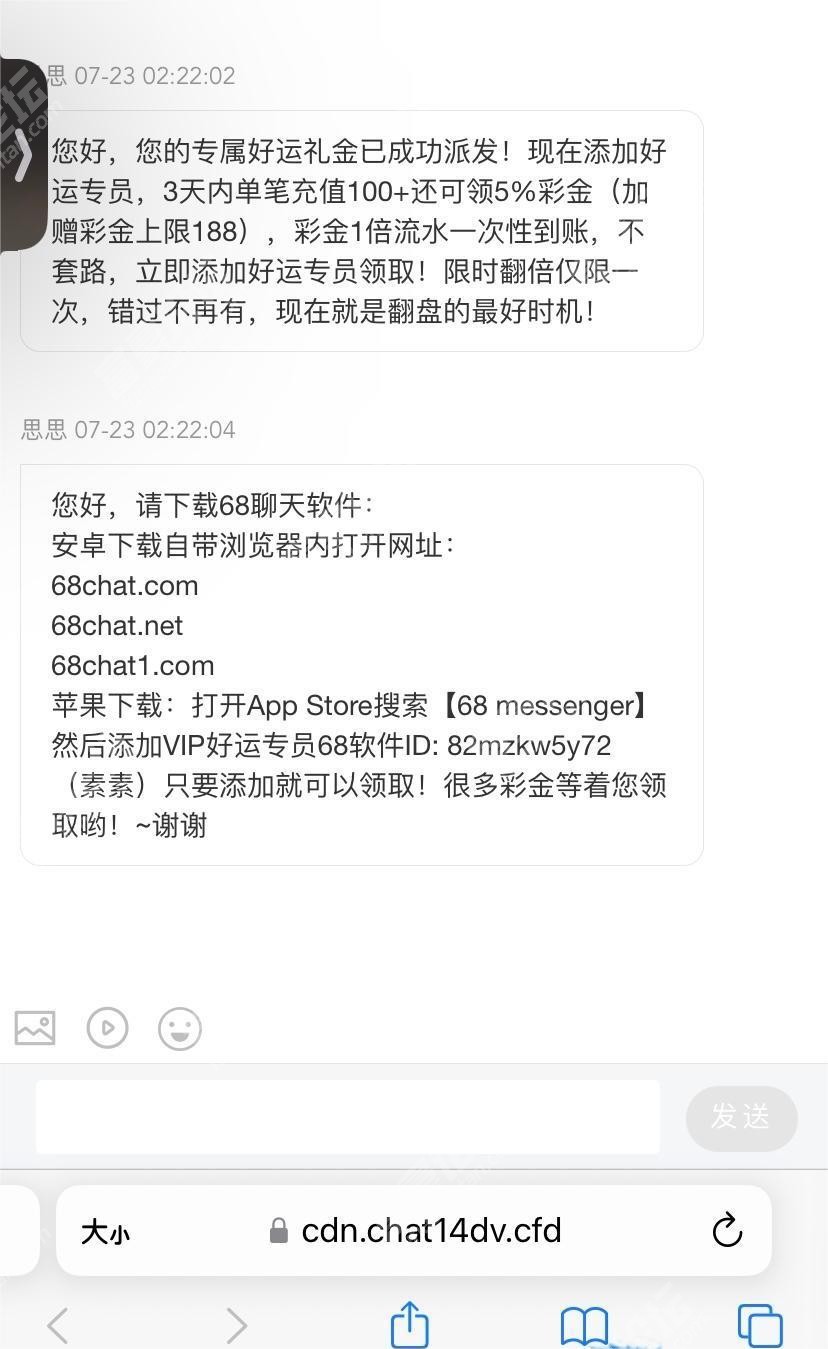Attach an image to the chat
The image size is (828, 1349).
pyautogui.click(x=35, y=1028)
